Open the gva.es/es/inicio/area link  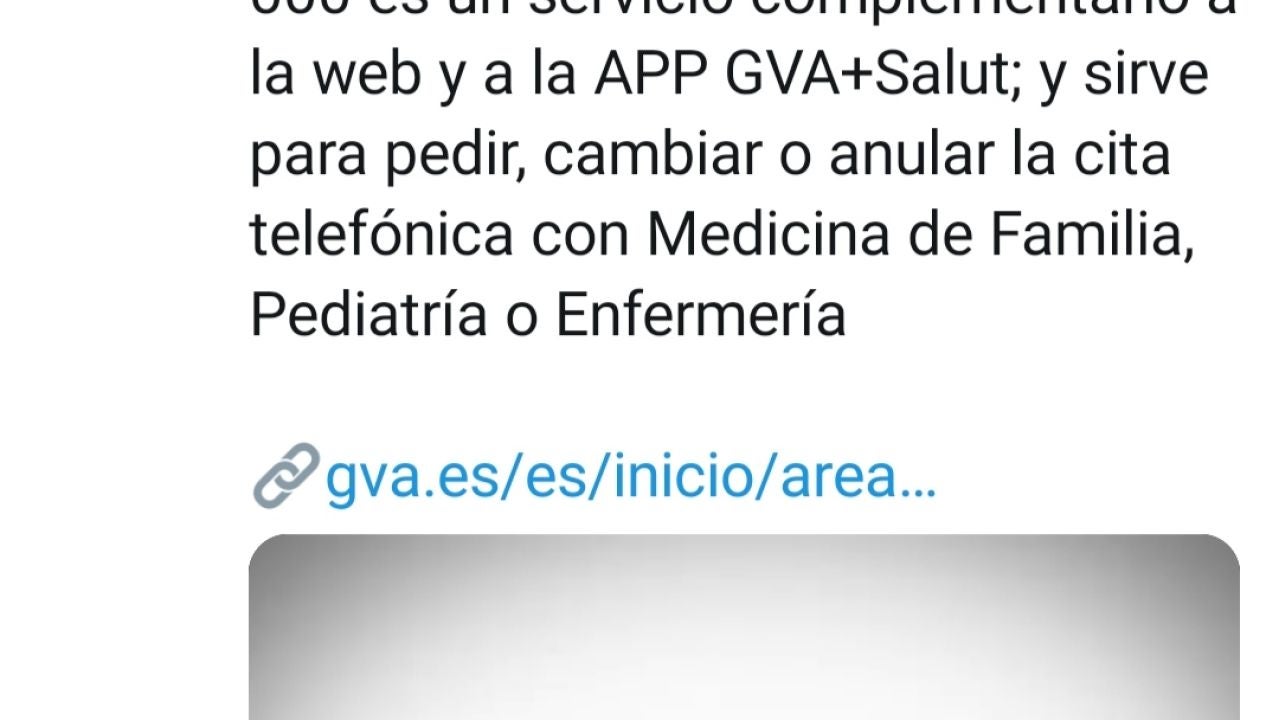pyautogui.click(x=630, y=478)
